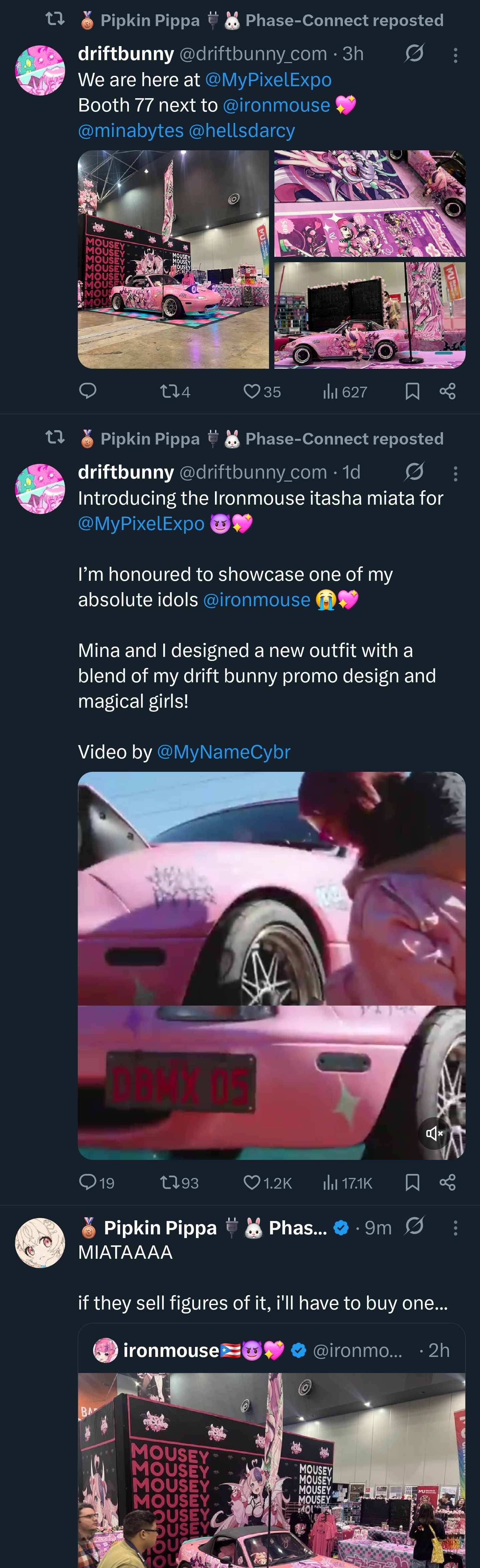480x1568 pixels.
Task: Open Pipkin Pippa's profile picture
Action: click(40, 1243)
